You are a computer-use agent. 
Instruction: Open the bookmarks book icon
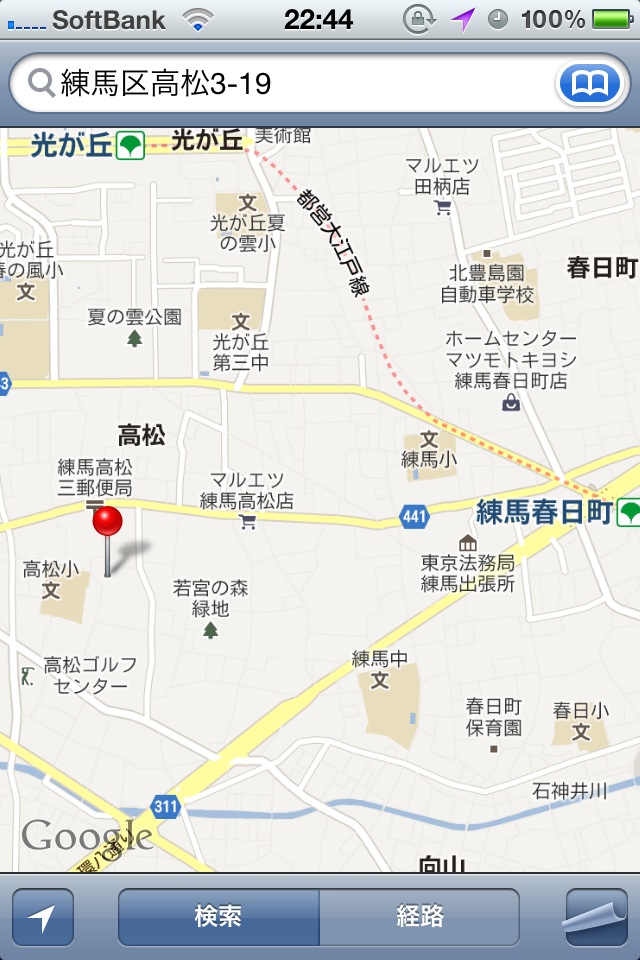(x=588, y=84)
